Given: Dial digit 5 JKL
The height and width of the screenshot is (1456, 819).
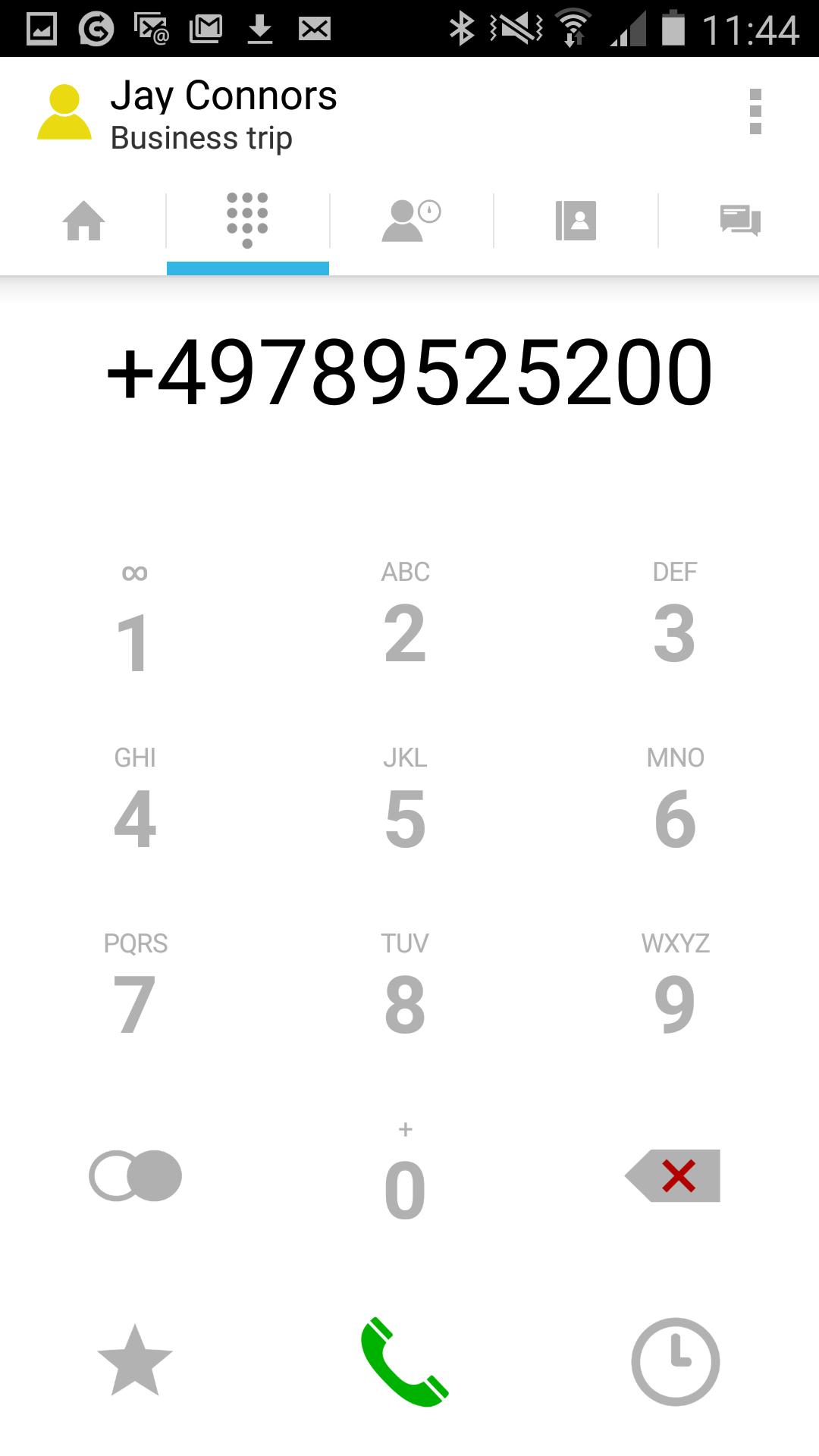Looking at the screenshot, I should (x=405, y=807).
